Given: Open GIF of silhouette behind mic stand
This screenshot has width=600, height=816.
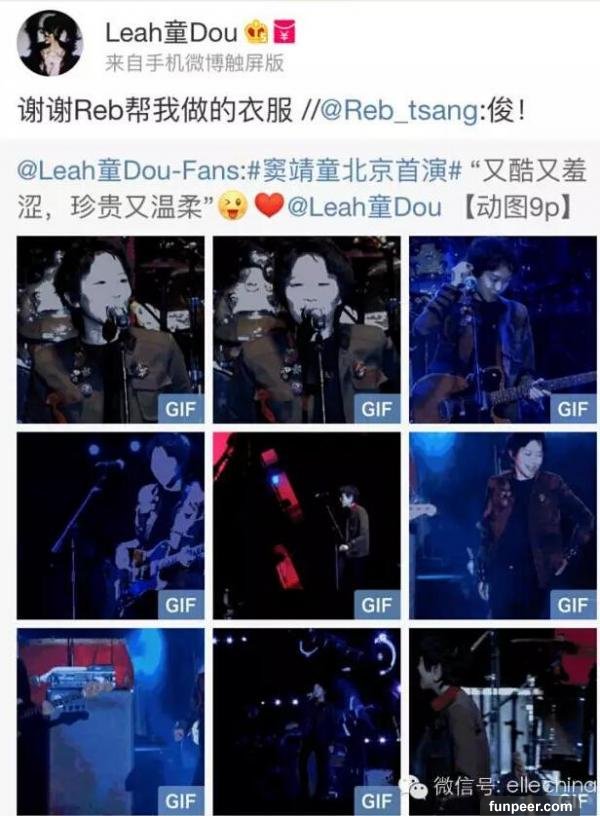Looking at the screenshot, I should point(110,525).
